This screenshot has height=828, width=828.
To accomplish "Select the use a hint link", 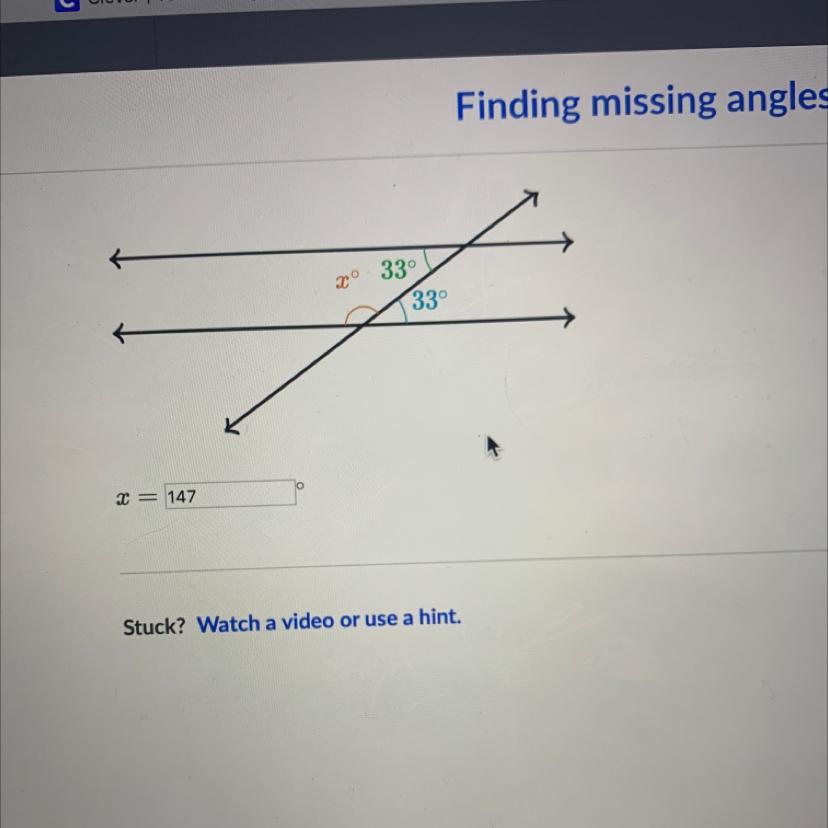I will tap(412, 618).
